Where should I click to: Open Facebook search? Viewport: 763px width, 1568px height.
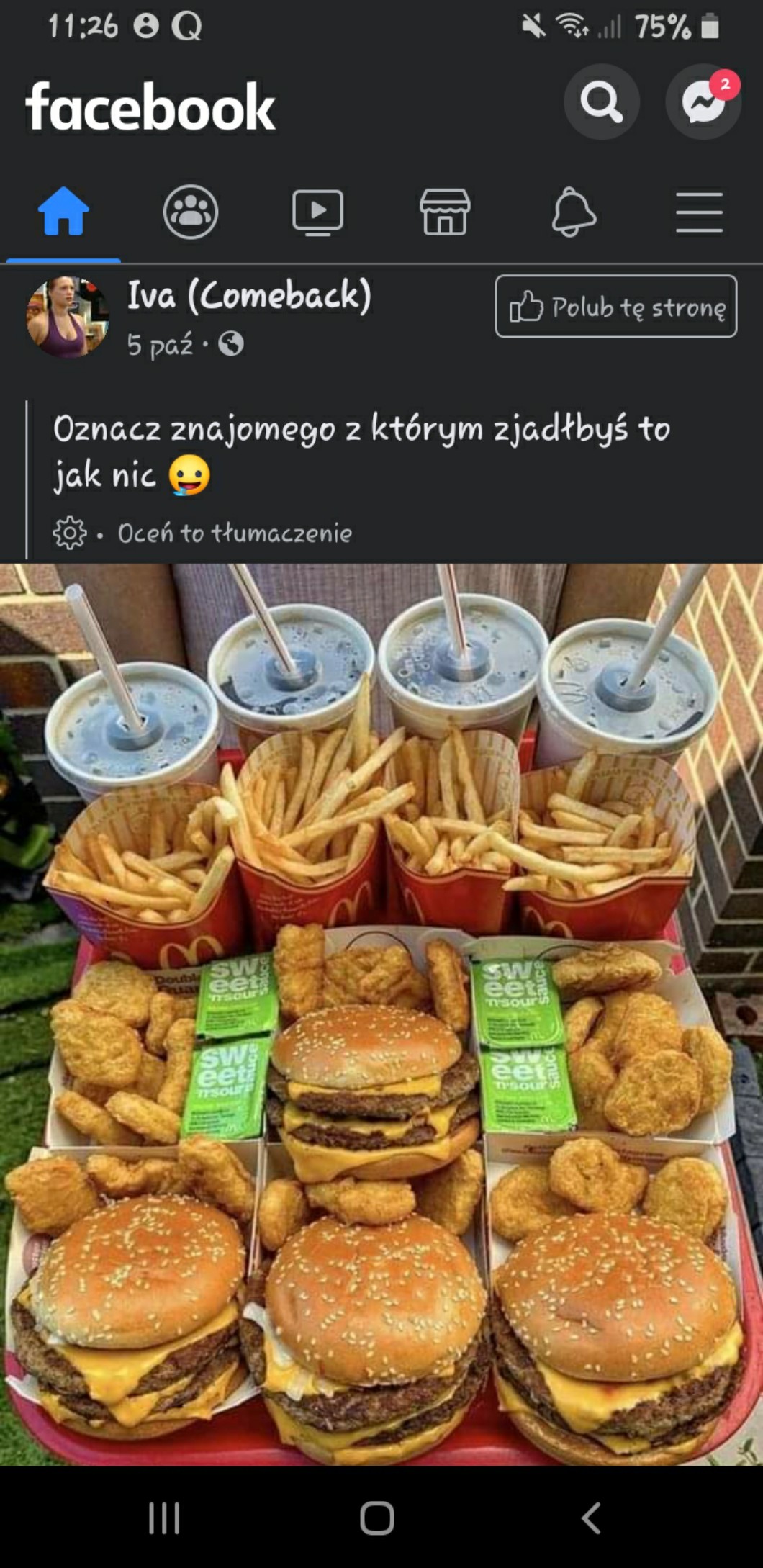(601, 102)
